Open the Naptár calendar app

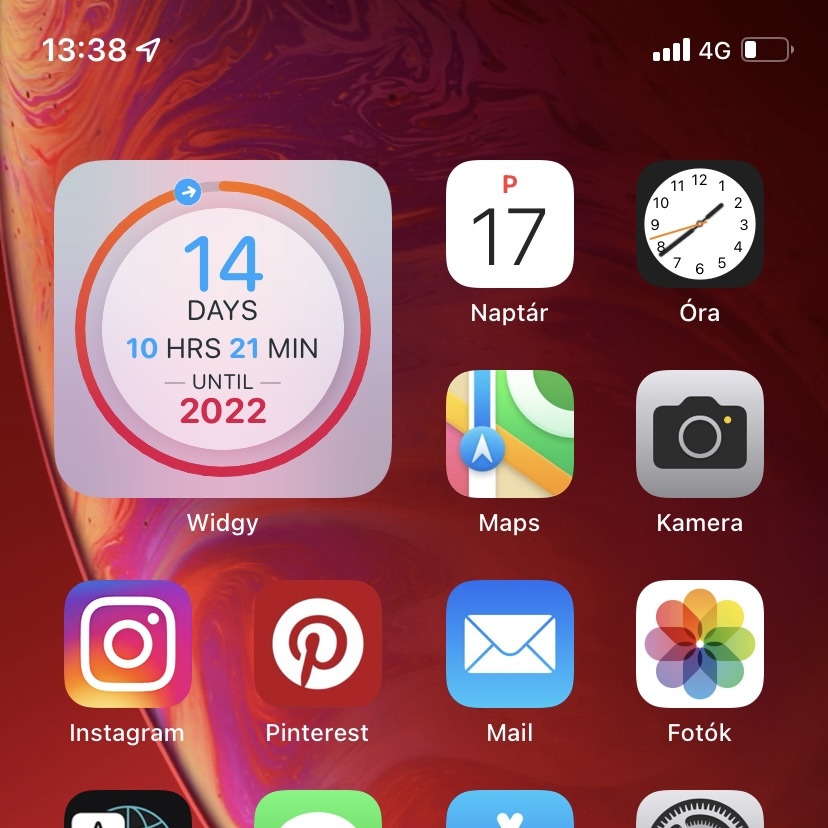click(509, 224)
